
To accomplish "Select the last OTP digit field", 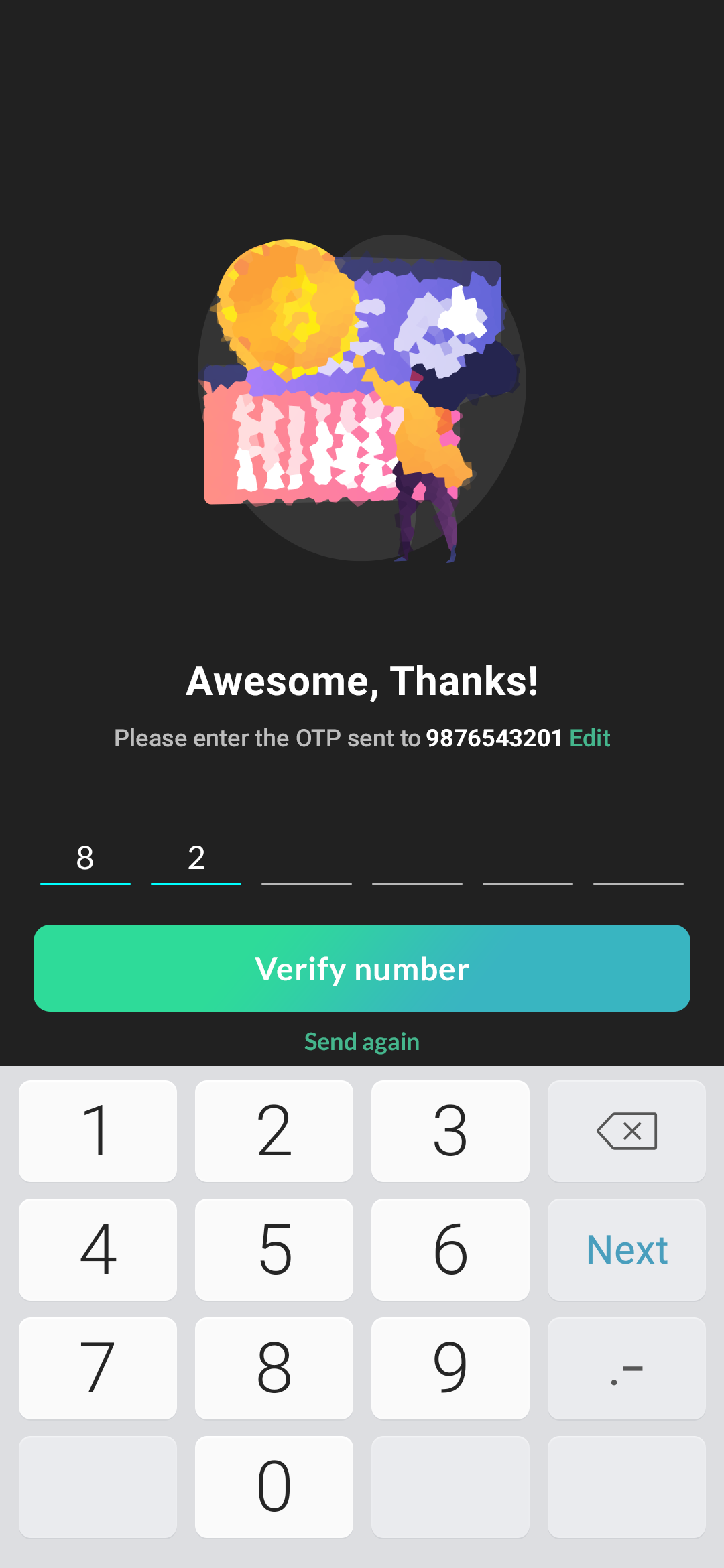I will 638,861.
